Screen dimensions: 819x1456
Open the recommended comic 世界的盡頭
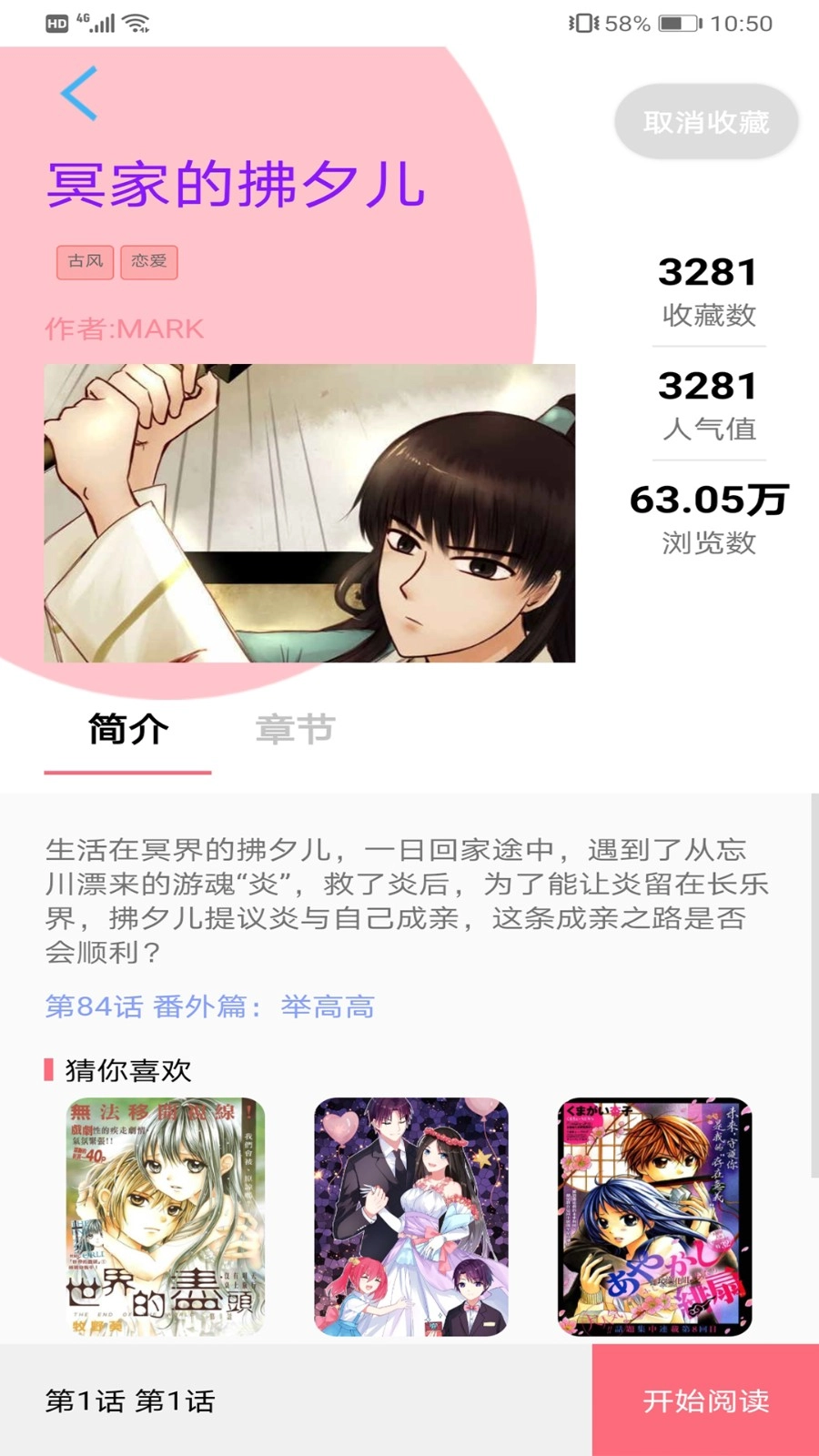pyautogui.click(x=165, y=1217)
